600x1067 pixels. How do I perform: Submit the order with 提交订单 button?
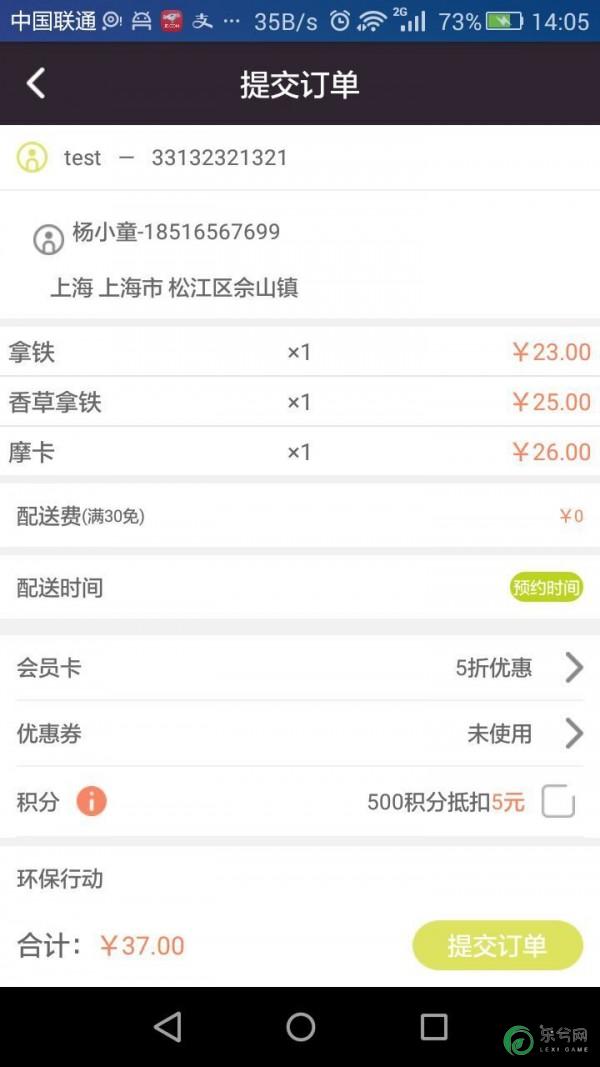[x=497, y=945]
